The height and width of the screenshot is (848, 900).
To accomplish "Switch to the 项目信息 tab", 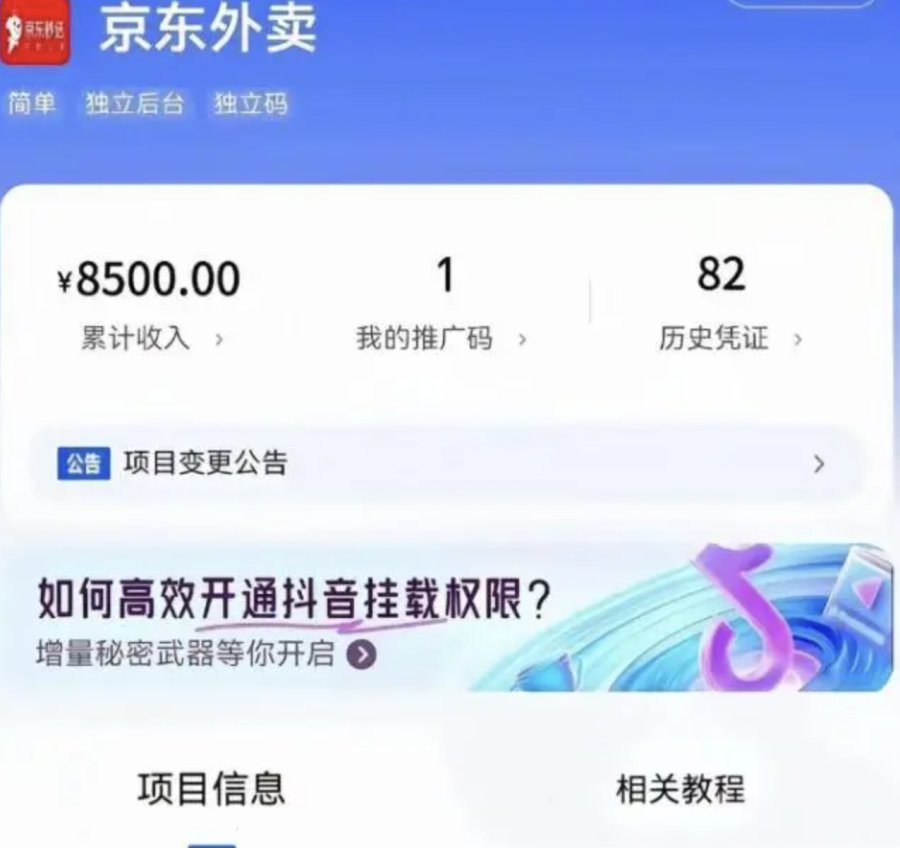I will point(211,787).
